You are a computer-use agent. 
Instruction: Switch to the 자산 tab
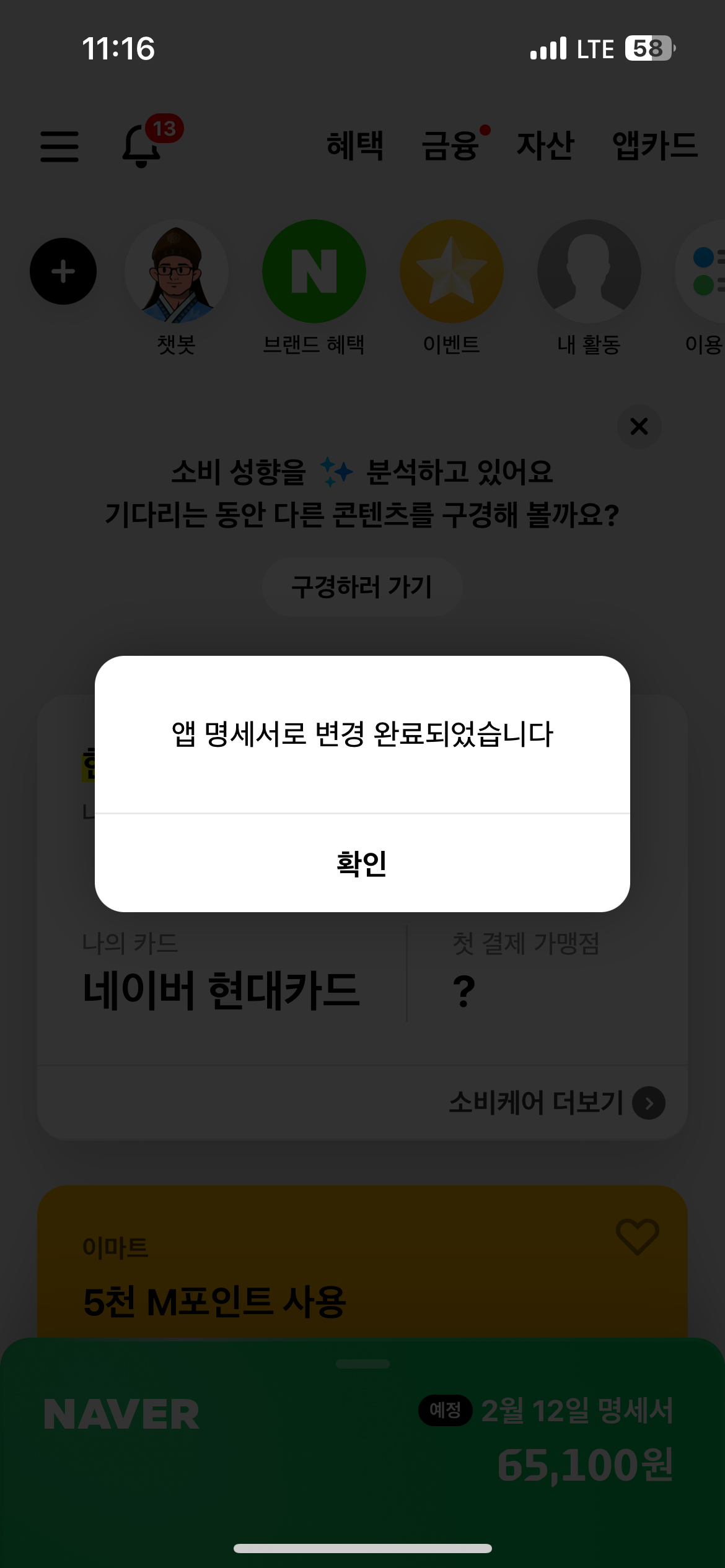tap(545, 146)
